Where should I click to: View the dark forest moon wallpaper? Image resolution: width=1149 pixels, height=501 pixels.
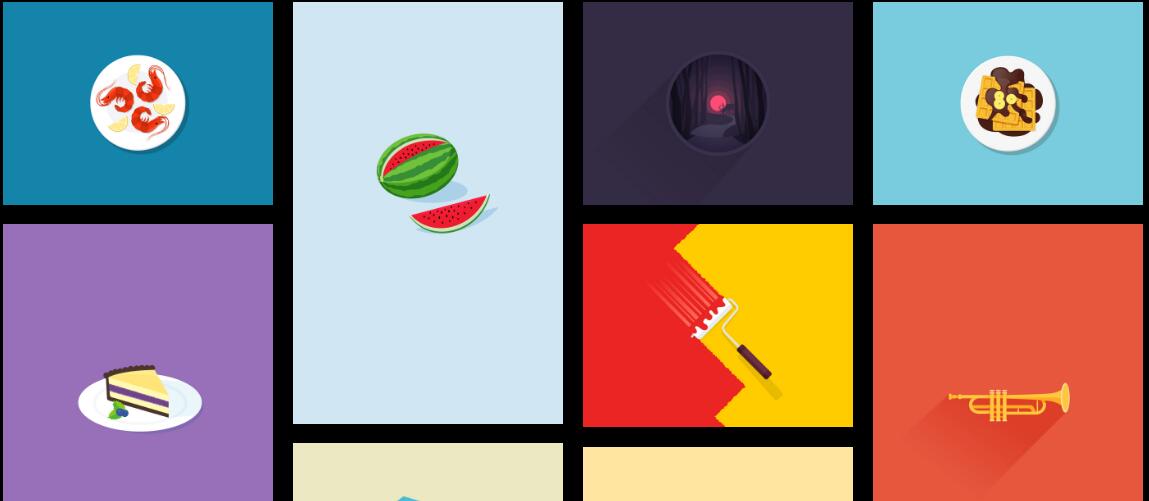717,103
